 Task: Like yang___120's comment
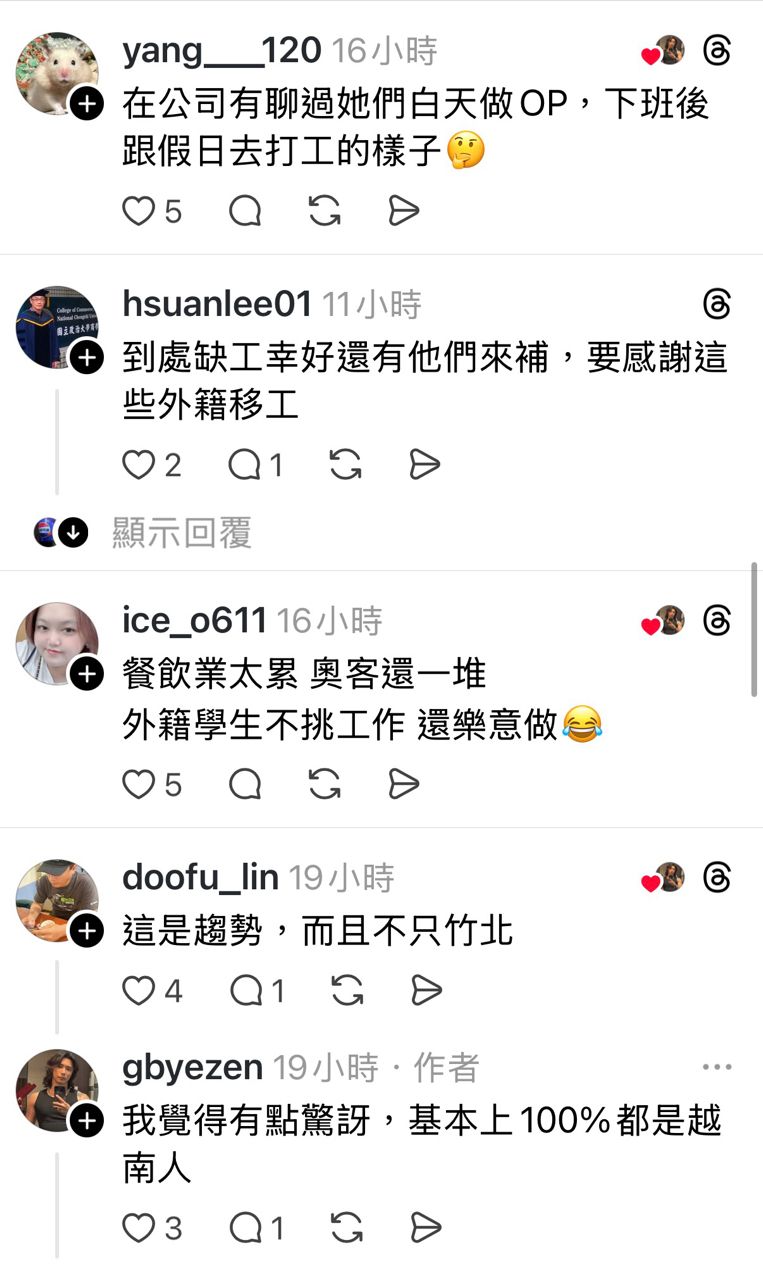139,211
